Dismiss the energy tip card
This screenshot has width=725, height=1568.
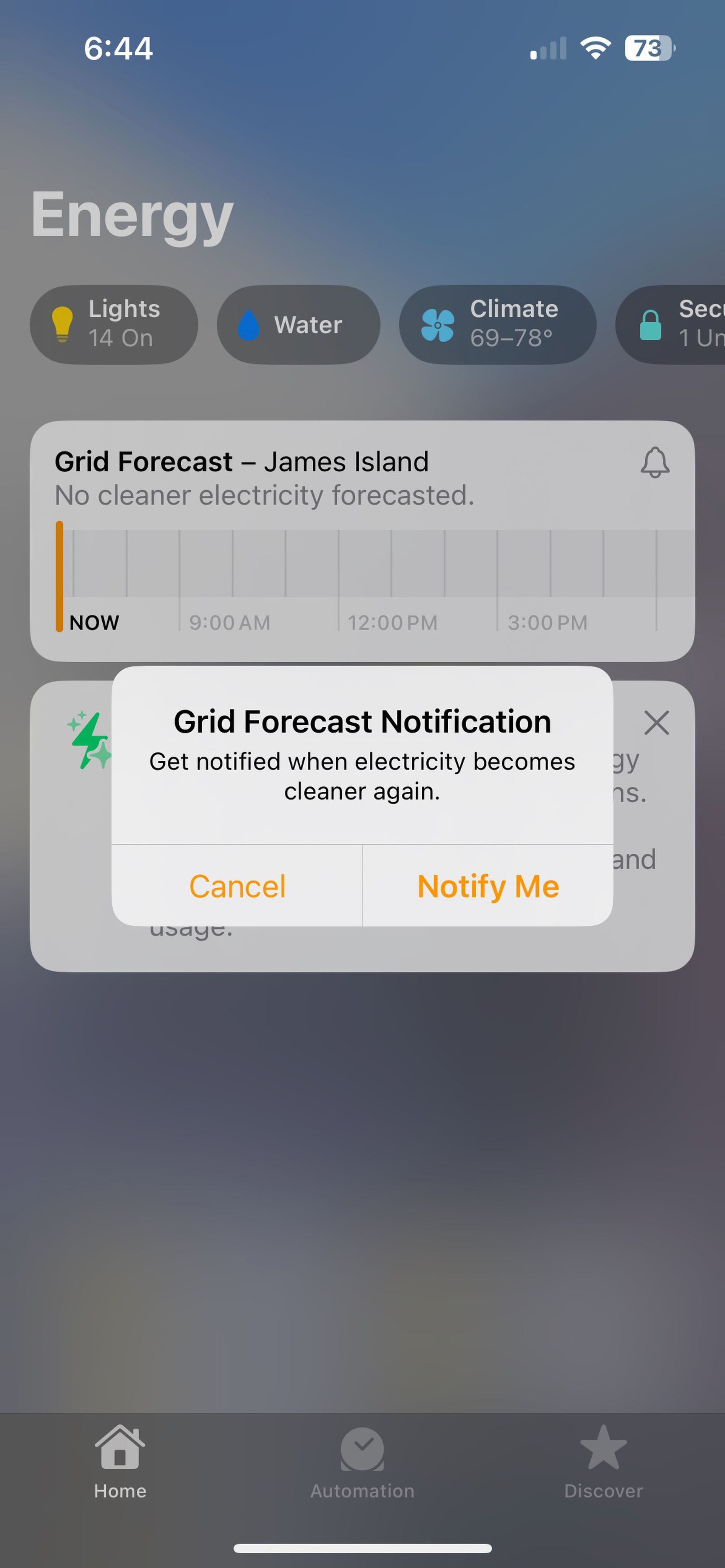[x=656, y=723]
